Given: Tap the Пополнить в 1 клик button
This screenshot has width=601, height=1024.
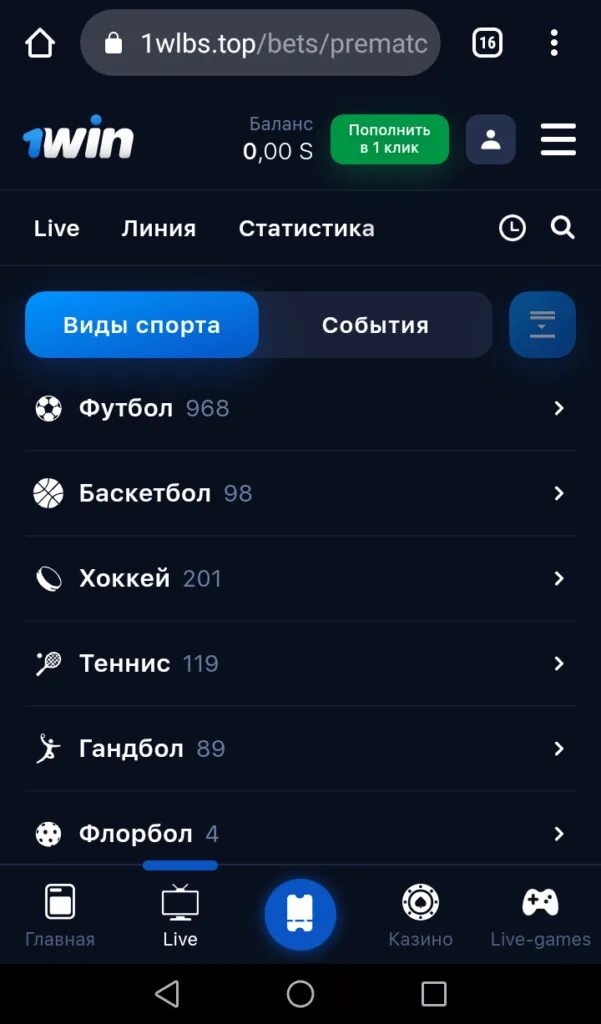Looking at the screenshot, I should 389,139.
